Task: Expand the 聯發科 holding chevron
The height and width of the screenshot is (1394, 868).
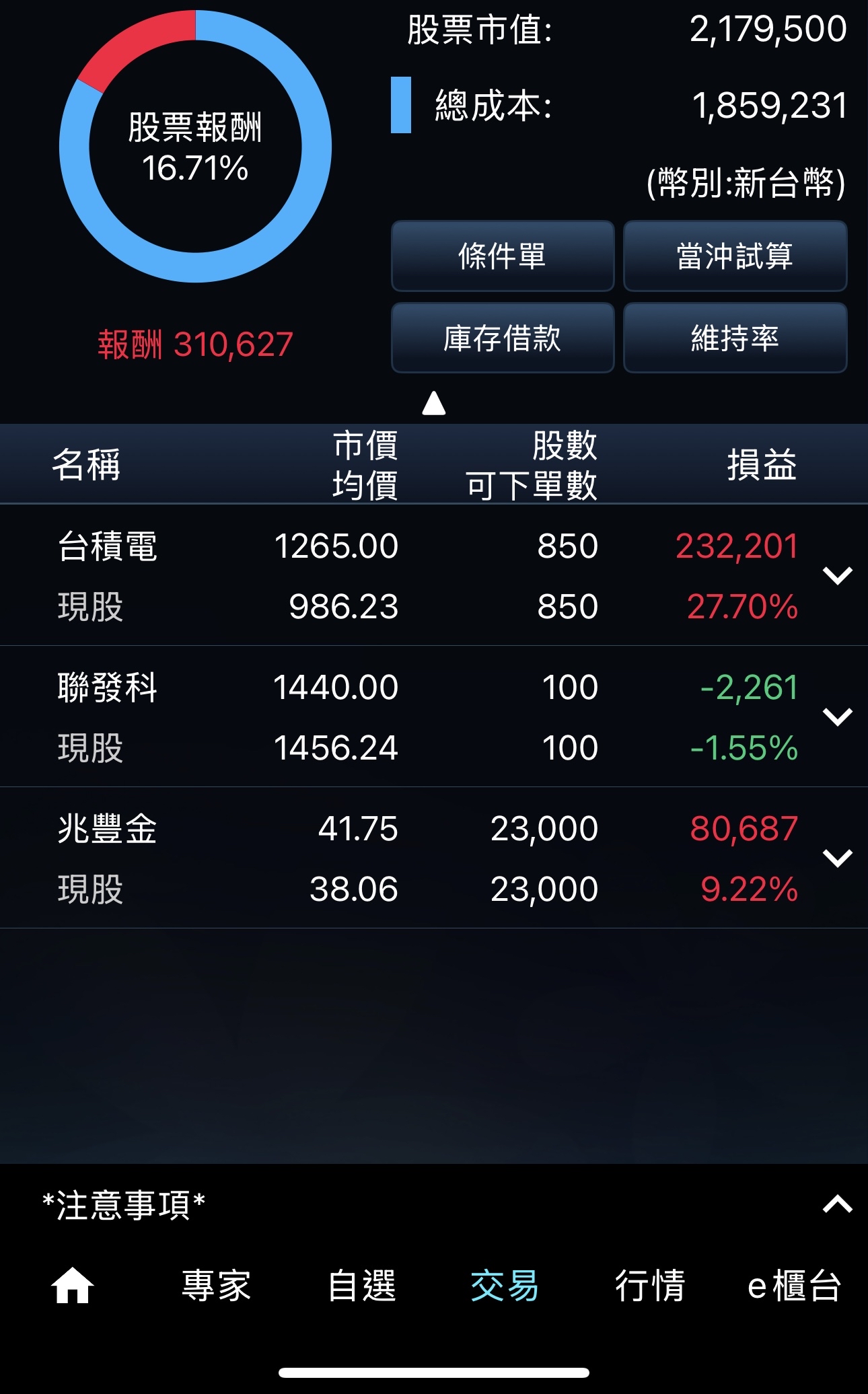Action: coord(838,717)
